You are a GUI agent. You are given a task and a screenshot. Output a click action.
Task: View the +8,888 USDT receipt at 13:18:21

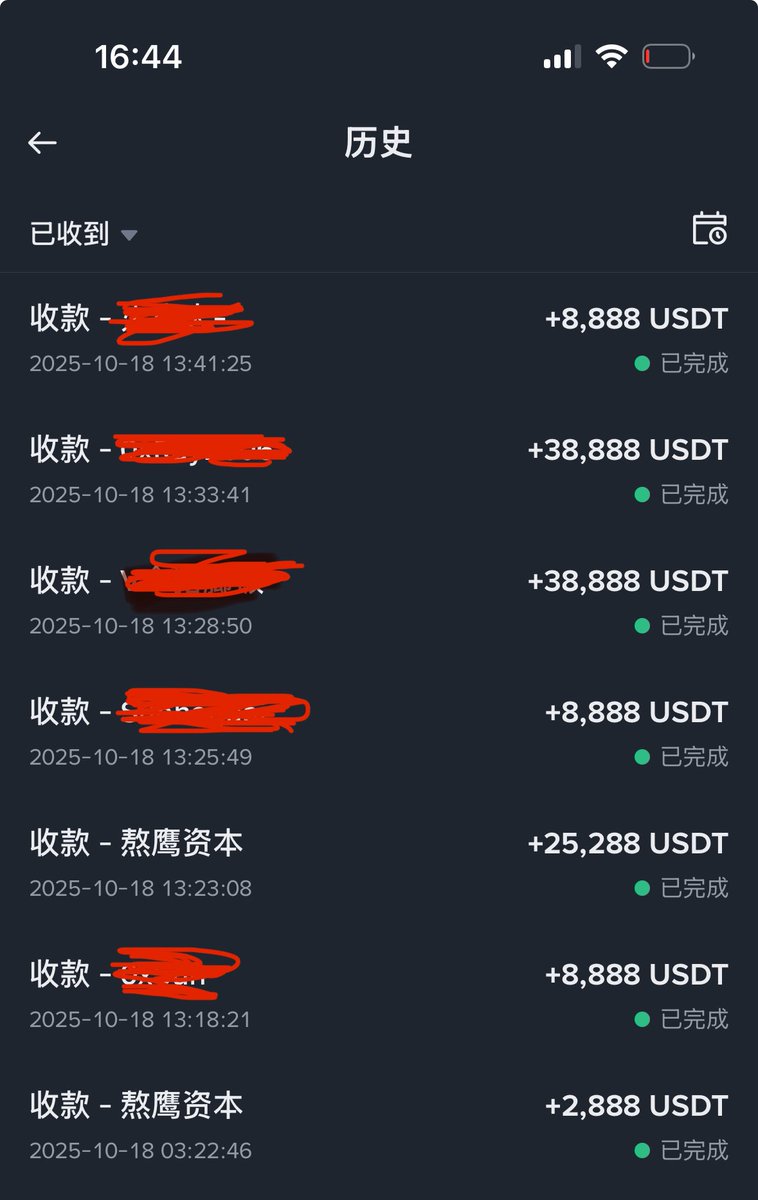pyautogui.click(x=378, y=994)
